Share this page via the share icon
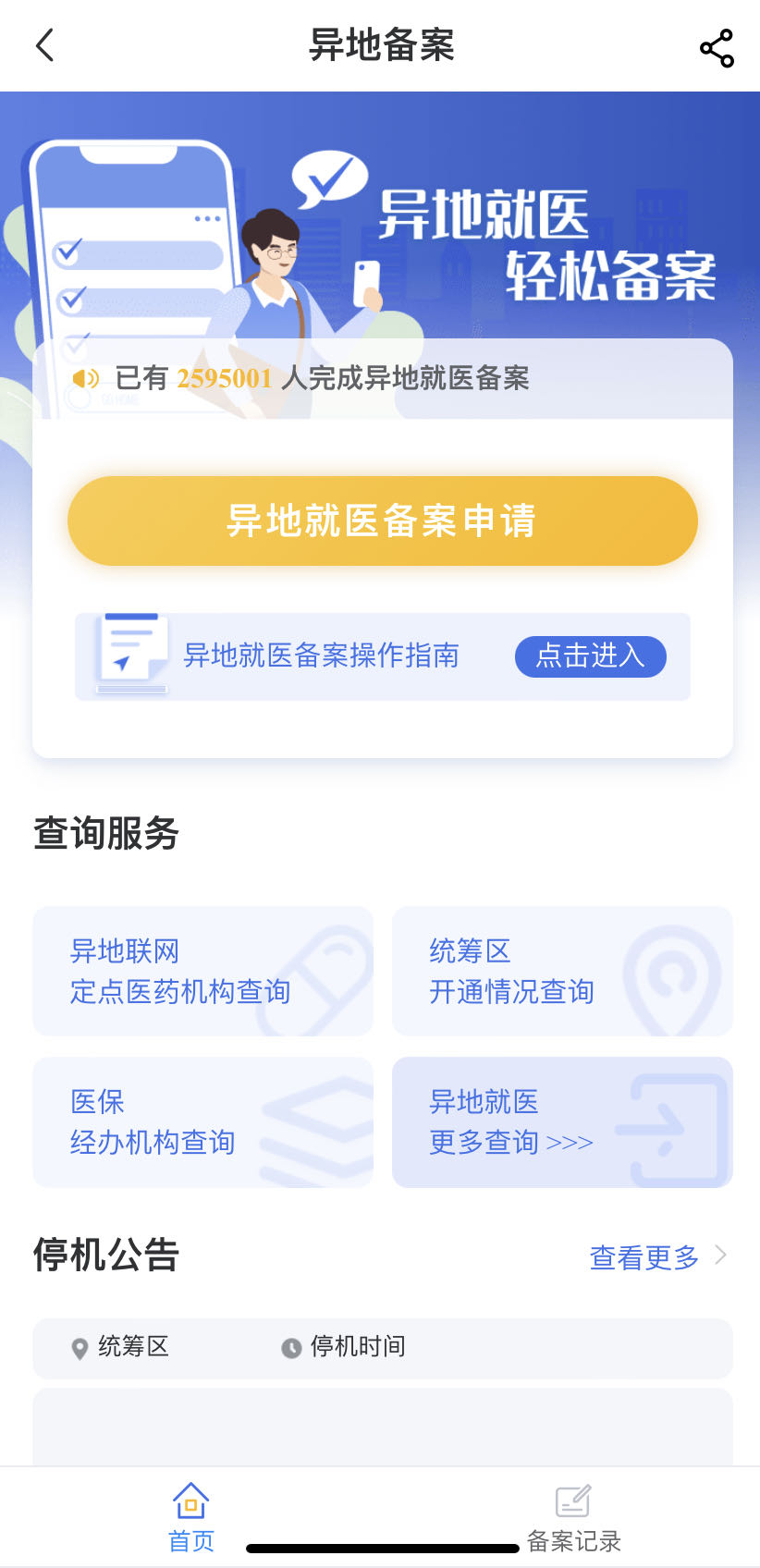 (716, 48)
